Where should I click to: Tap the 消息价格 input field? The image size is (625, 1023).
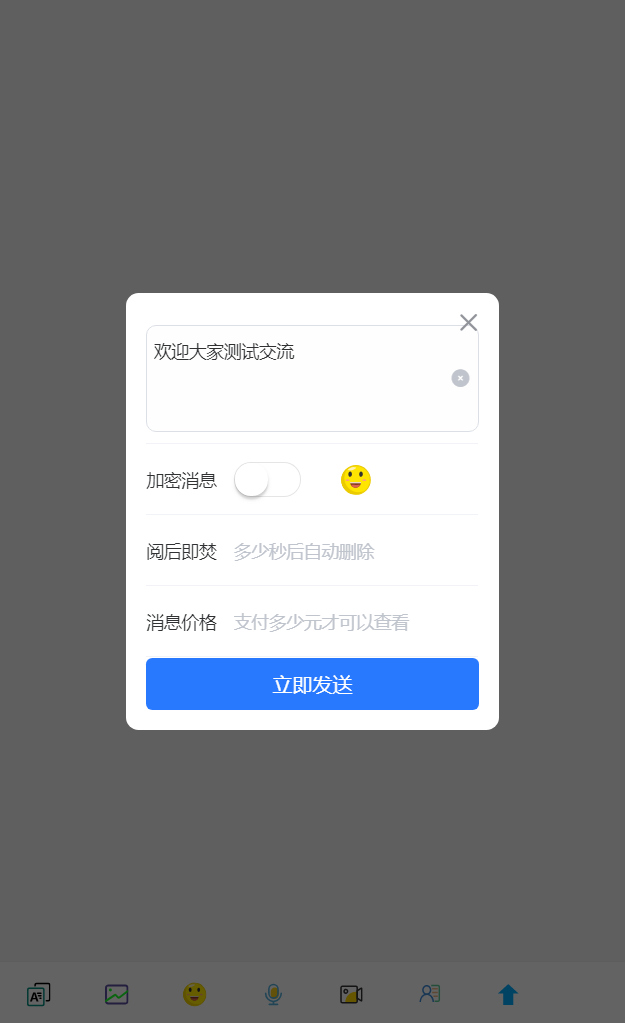tap(356, 622)
